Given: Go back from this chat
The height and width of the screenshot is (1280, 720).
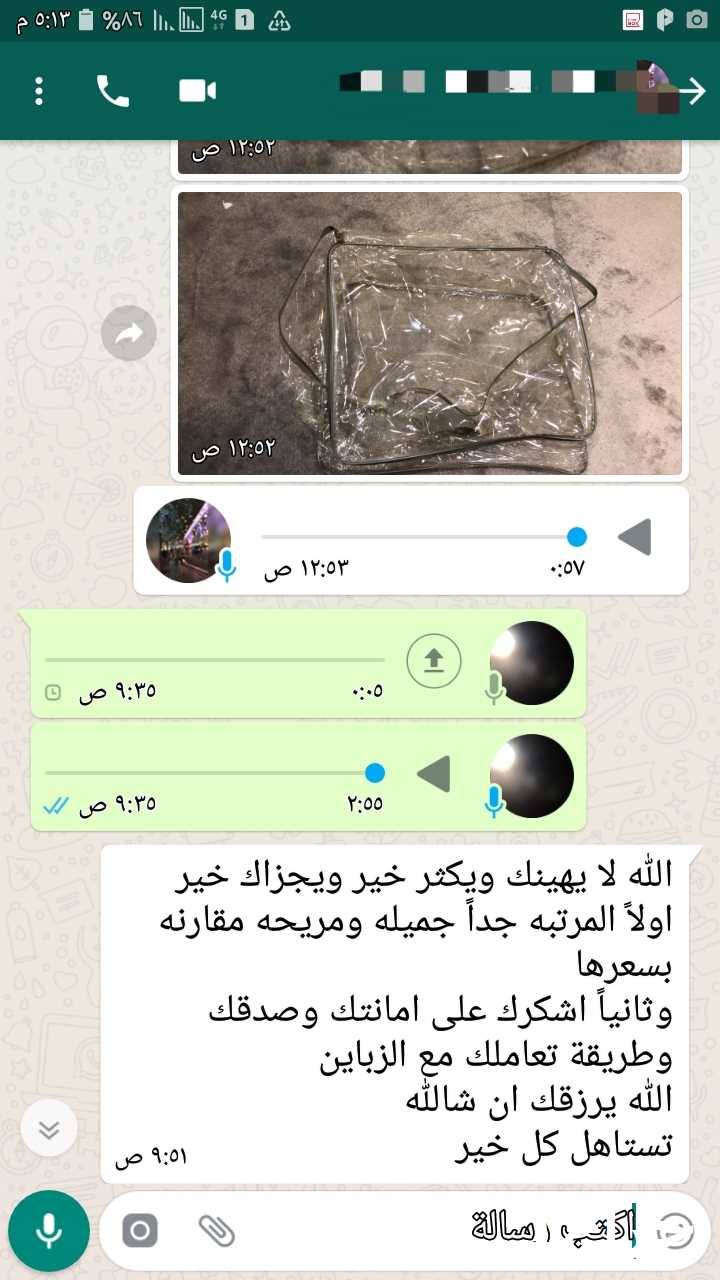Looking at the screenshot, I should coord(691,93).
